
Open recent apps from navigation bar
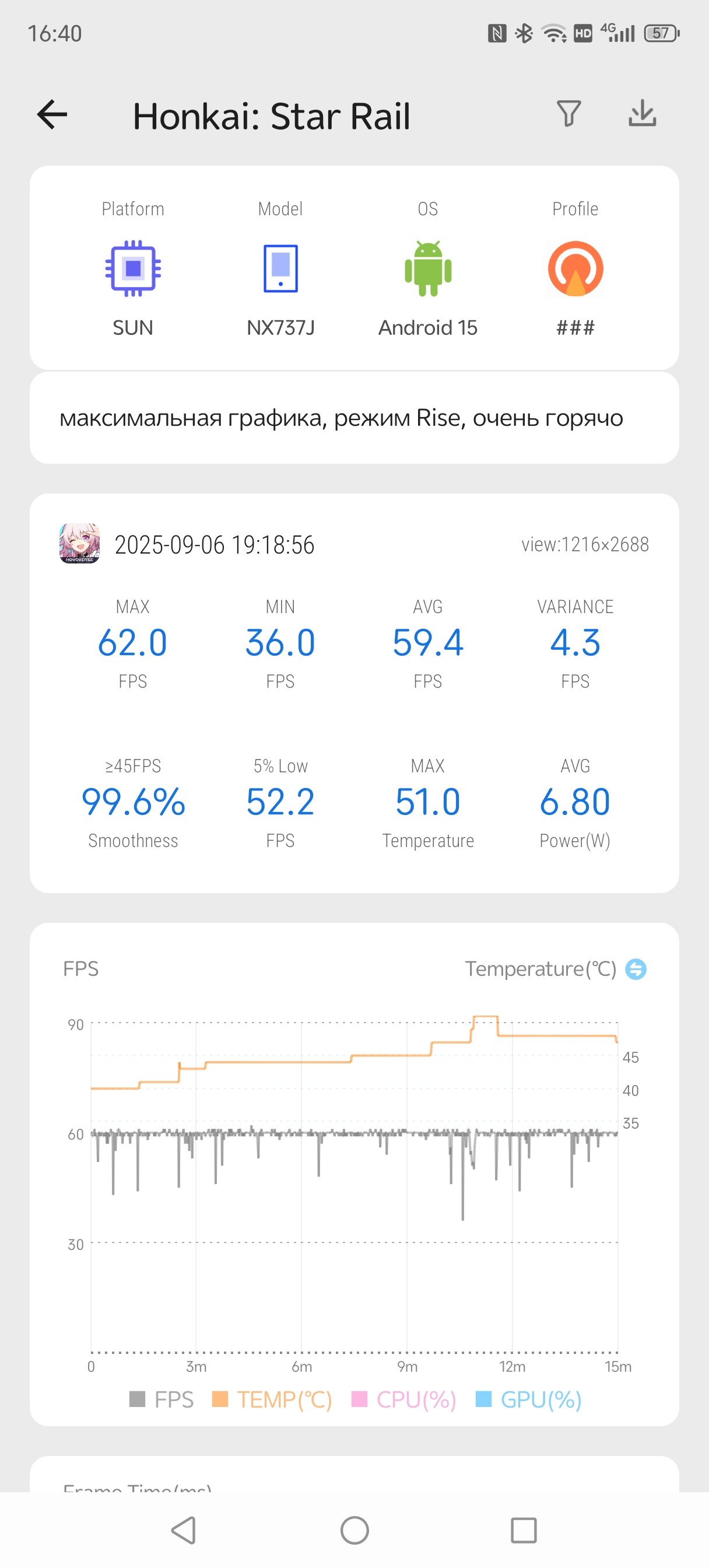524,1530
